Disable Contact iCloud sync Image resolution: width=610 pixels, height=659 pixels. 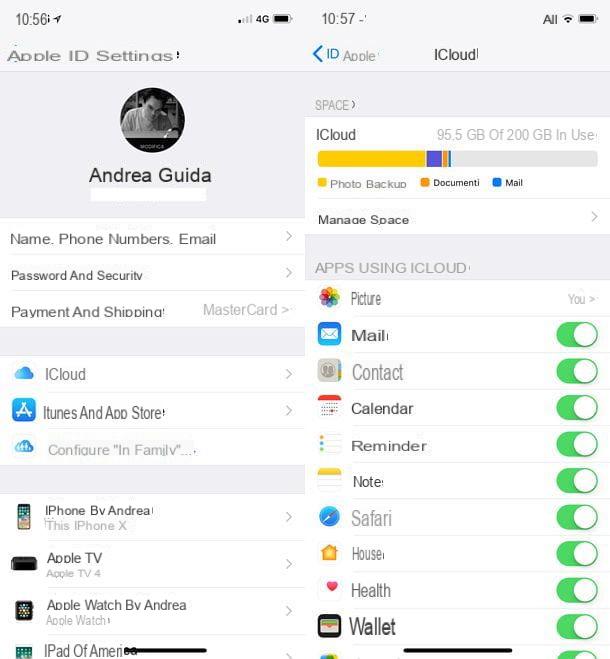[x=576, y=372]
